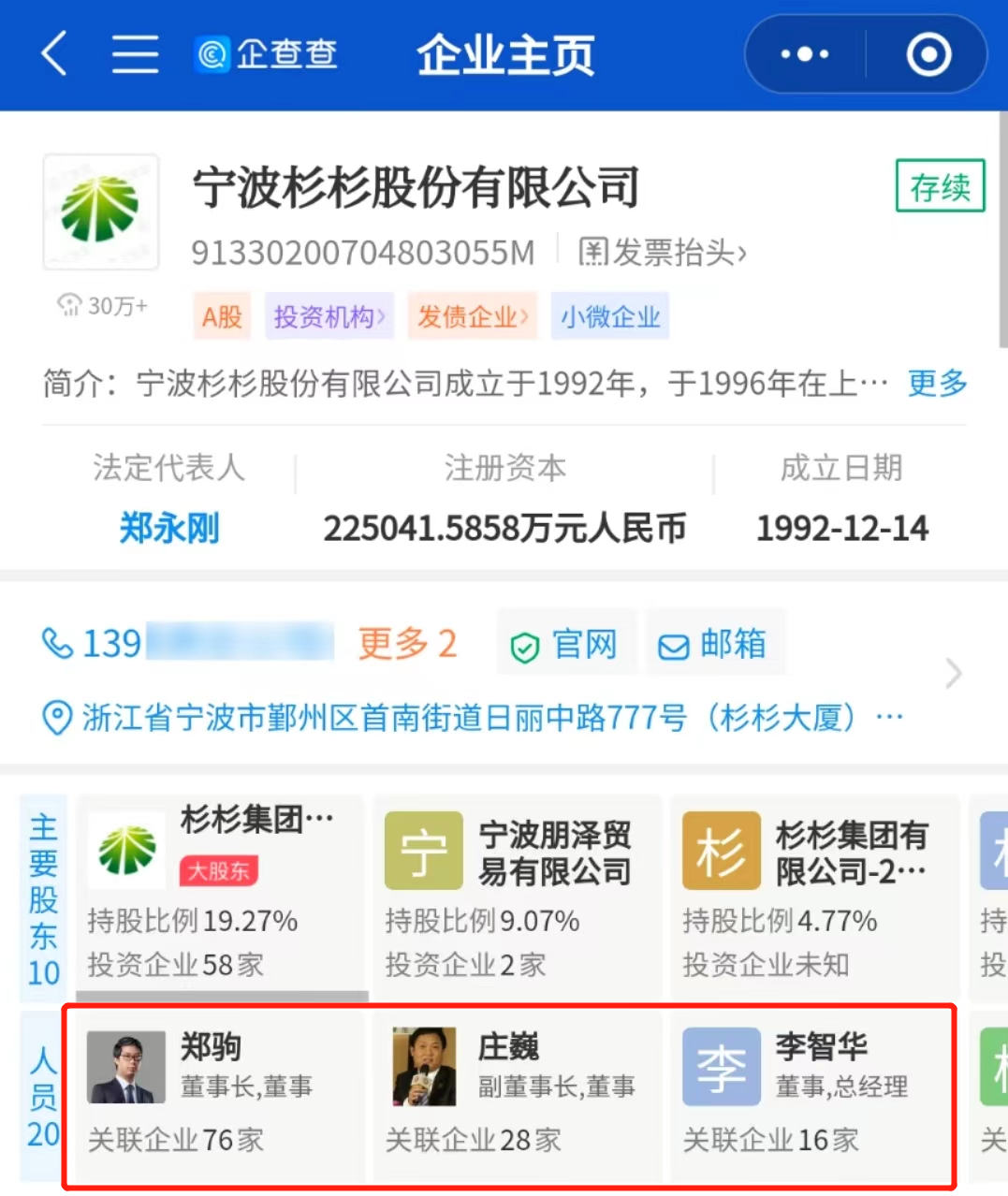Open the mini program more options
The image size is (1008, 1196).
(805, 54)
